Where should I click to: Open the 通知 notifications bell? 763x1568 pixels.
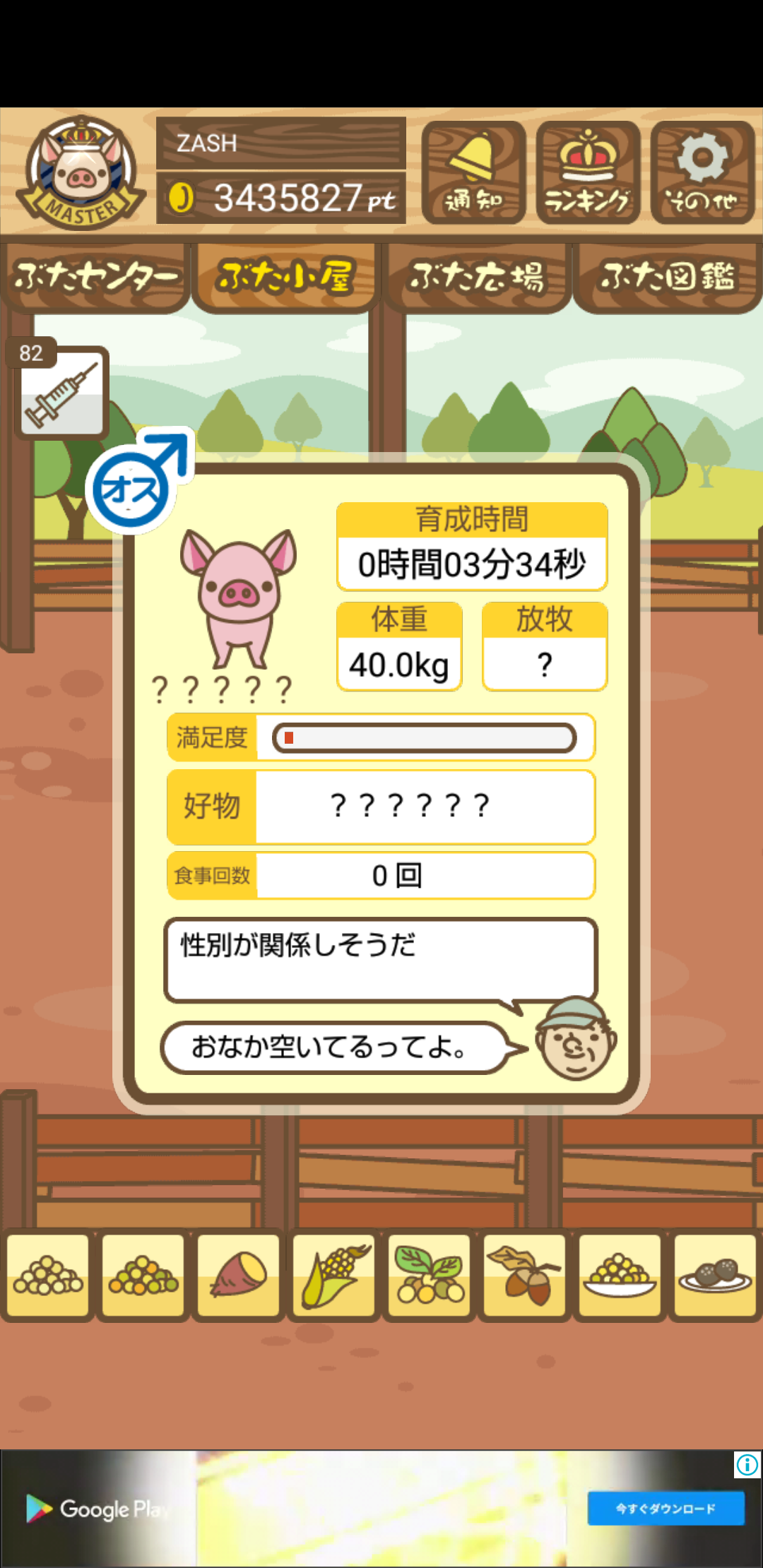point(473,172)
